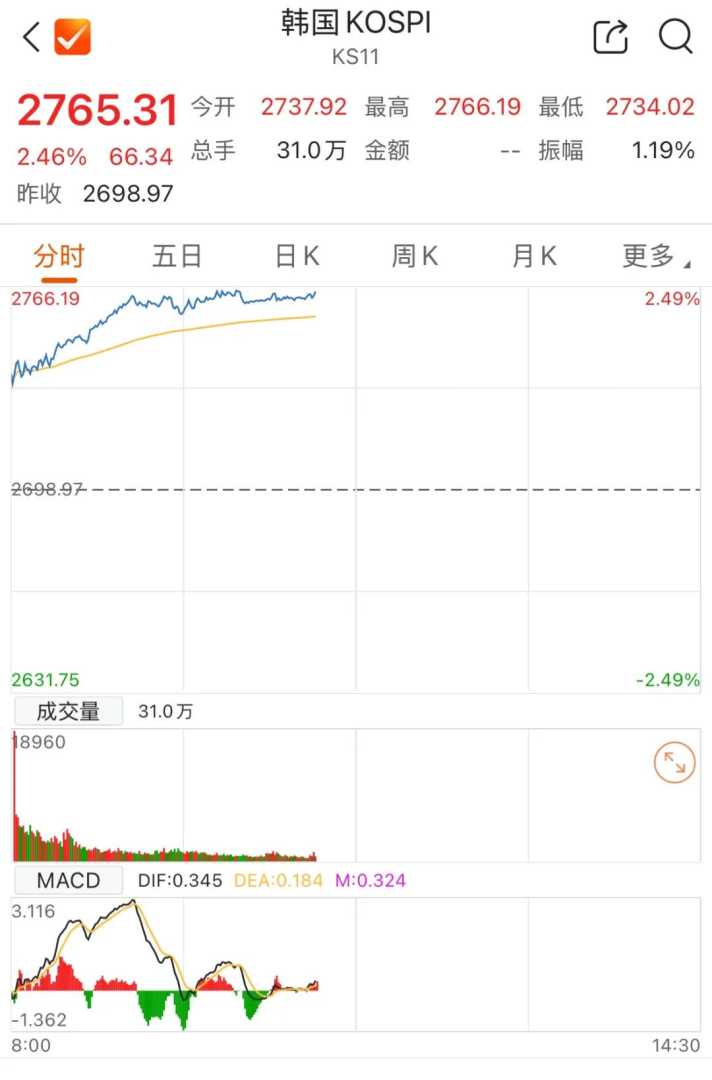Expand the chart to full screen
Viewport: 712px width, 1080px height.
pyautogui.click(x=674, y=765)
